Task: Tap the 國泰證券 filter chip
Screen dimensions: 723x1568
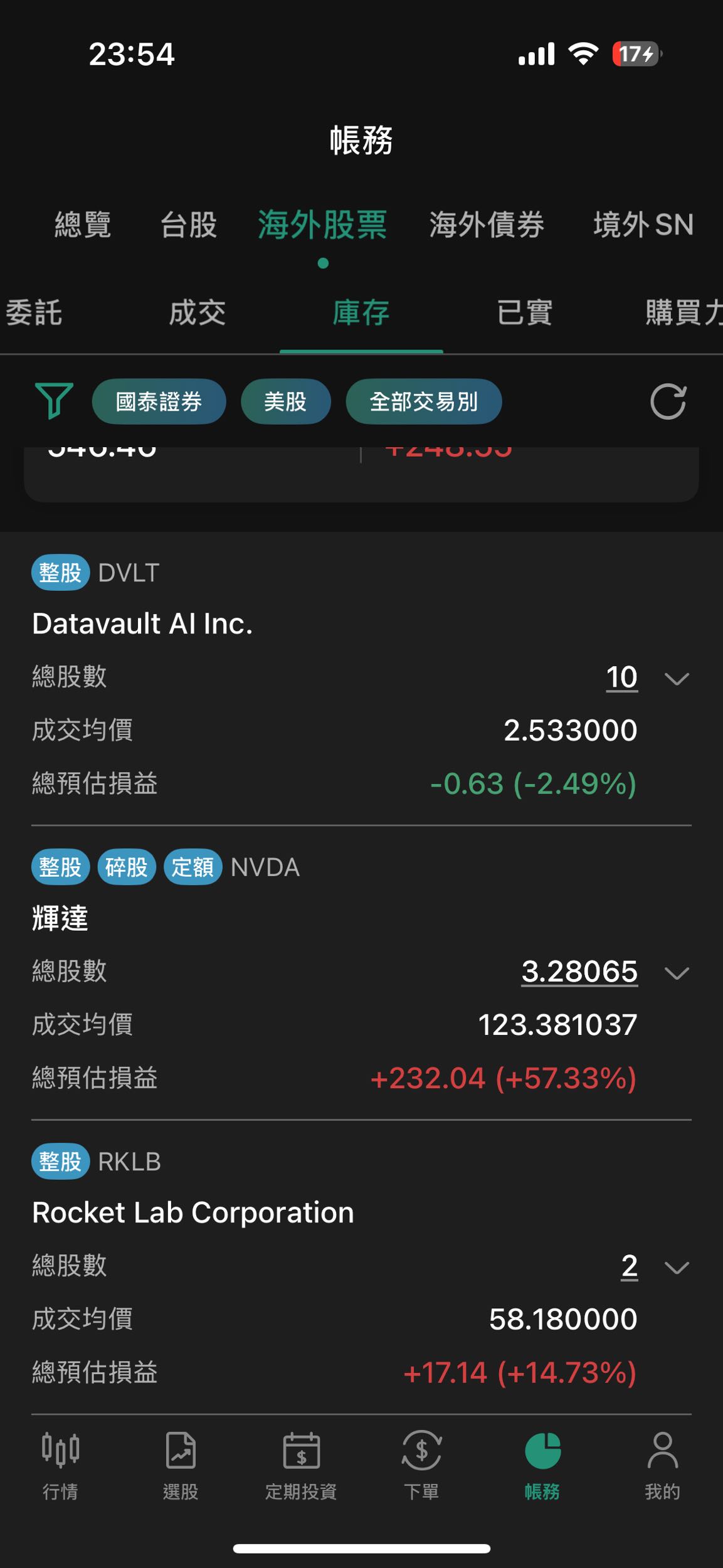Action: pyautogui.click(x=159, y=401)
